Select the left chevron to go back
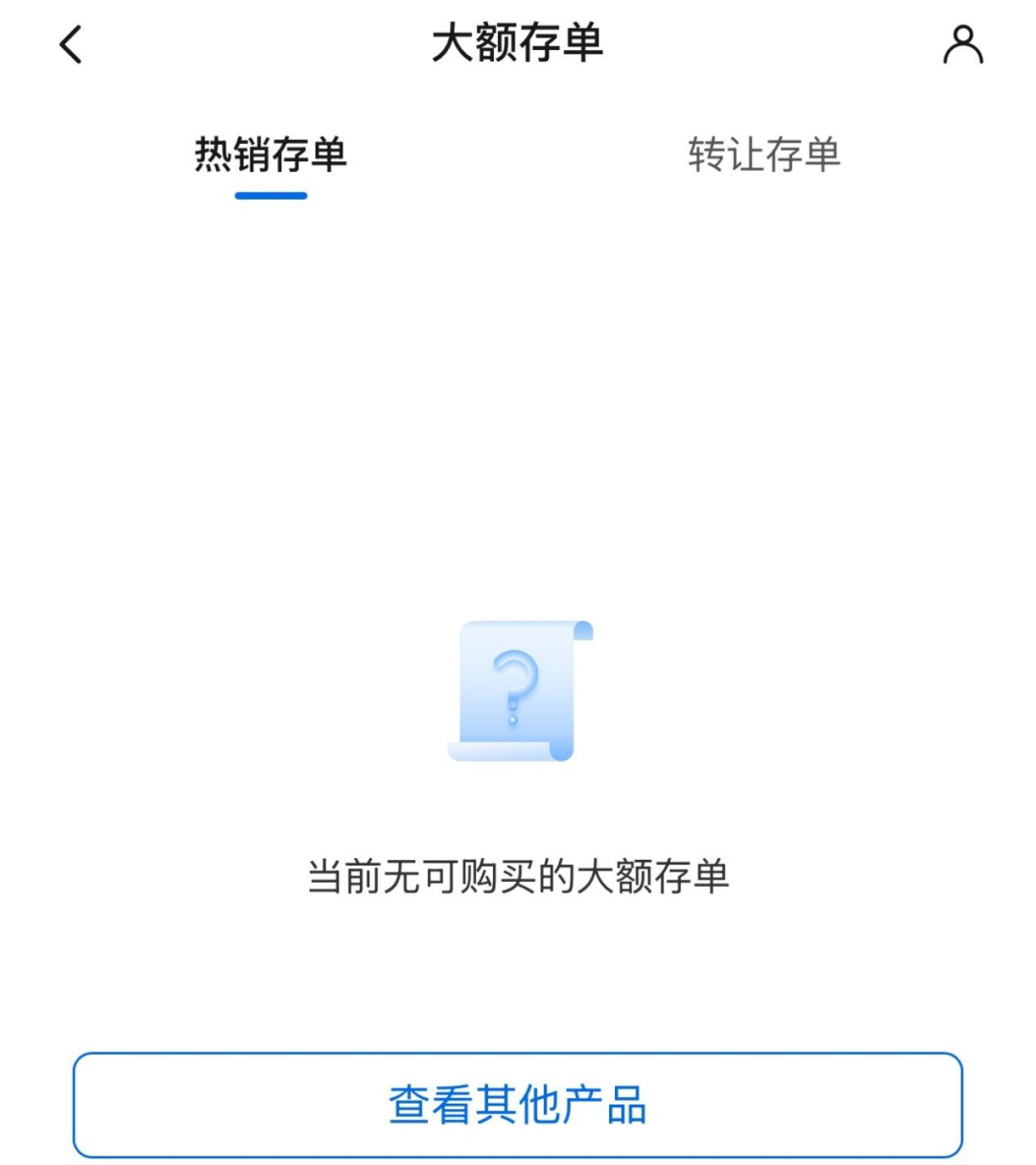Viewport: 1036px width, 1165px height. click(x=69, y=45)
